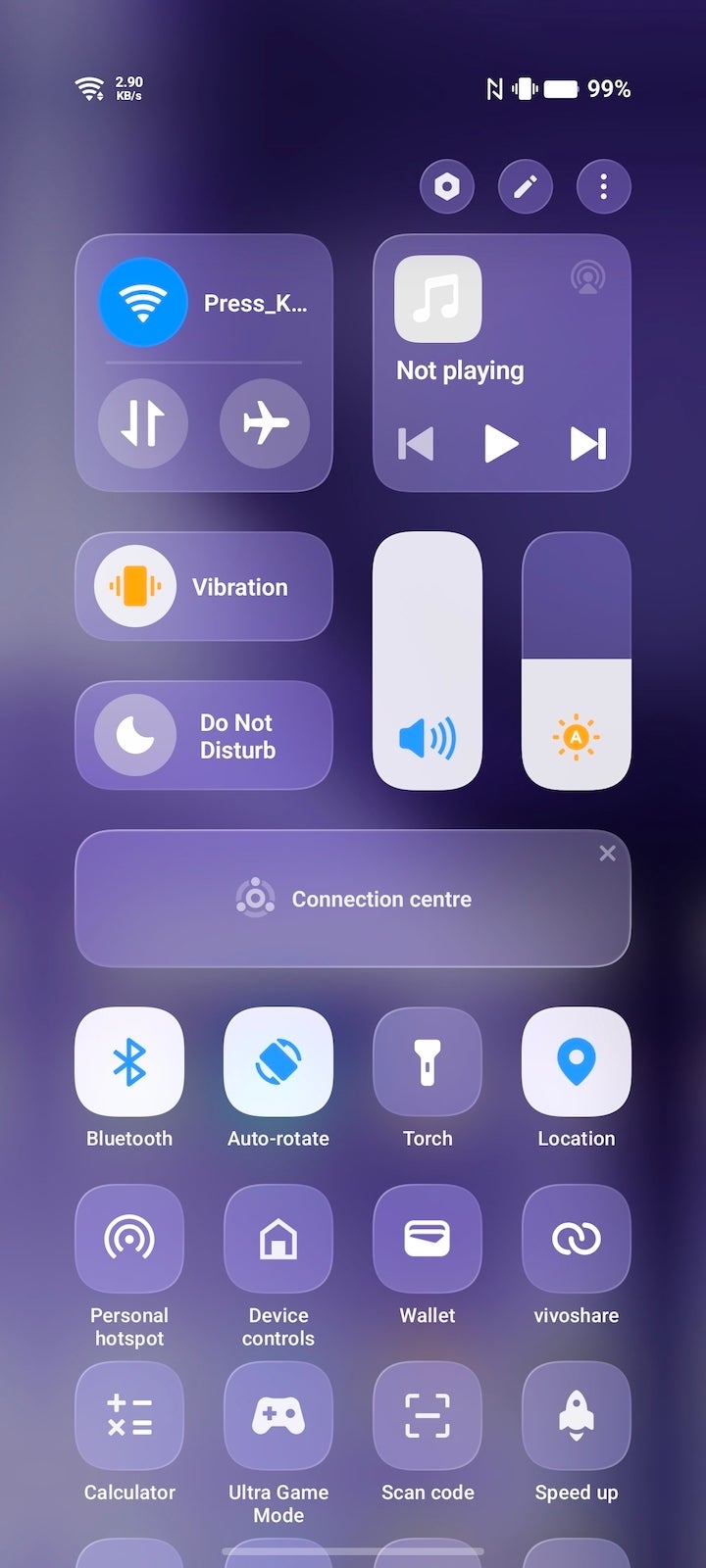Turn off Bluetooth
Image resolution: width=706 pixels, height=1568 pixels.
129,1062
